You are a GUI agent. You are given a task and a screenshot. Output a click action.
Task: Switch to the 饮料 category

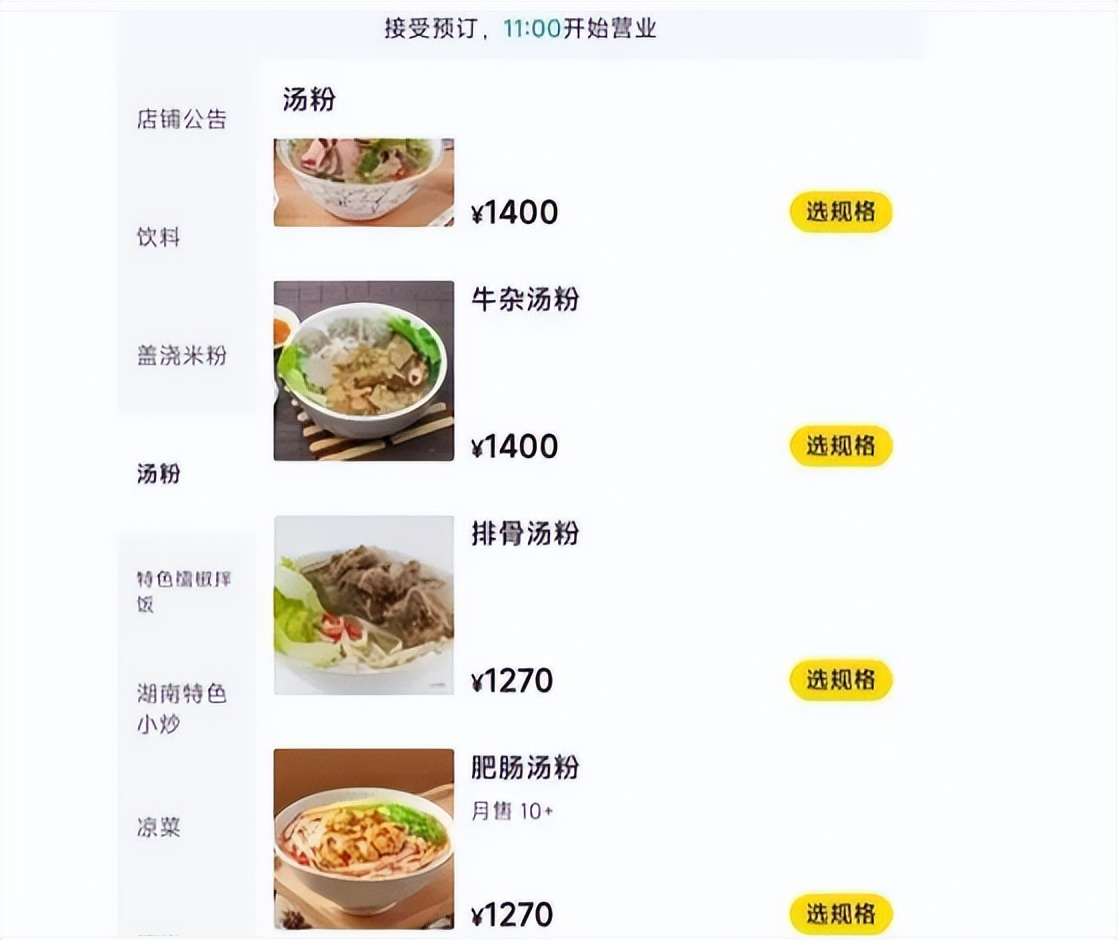point(159,237)
